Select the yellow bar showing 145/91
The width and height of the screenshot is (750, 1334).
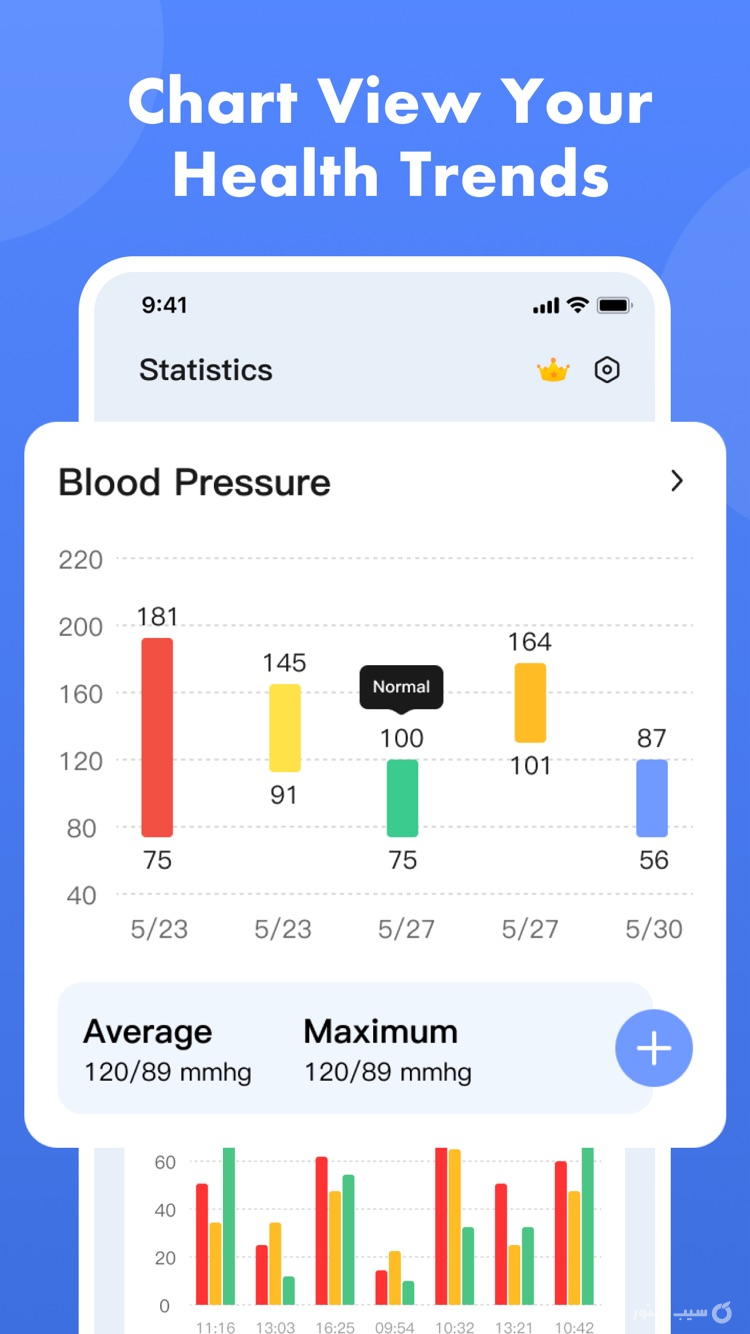point(283,727)
